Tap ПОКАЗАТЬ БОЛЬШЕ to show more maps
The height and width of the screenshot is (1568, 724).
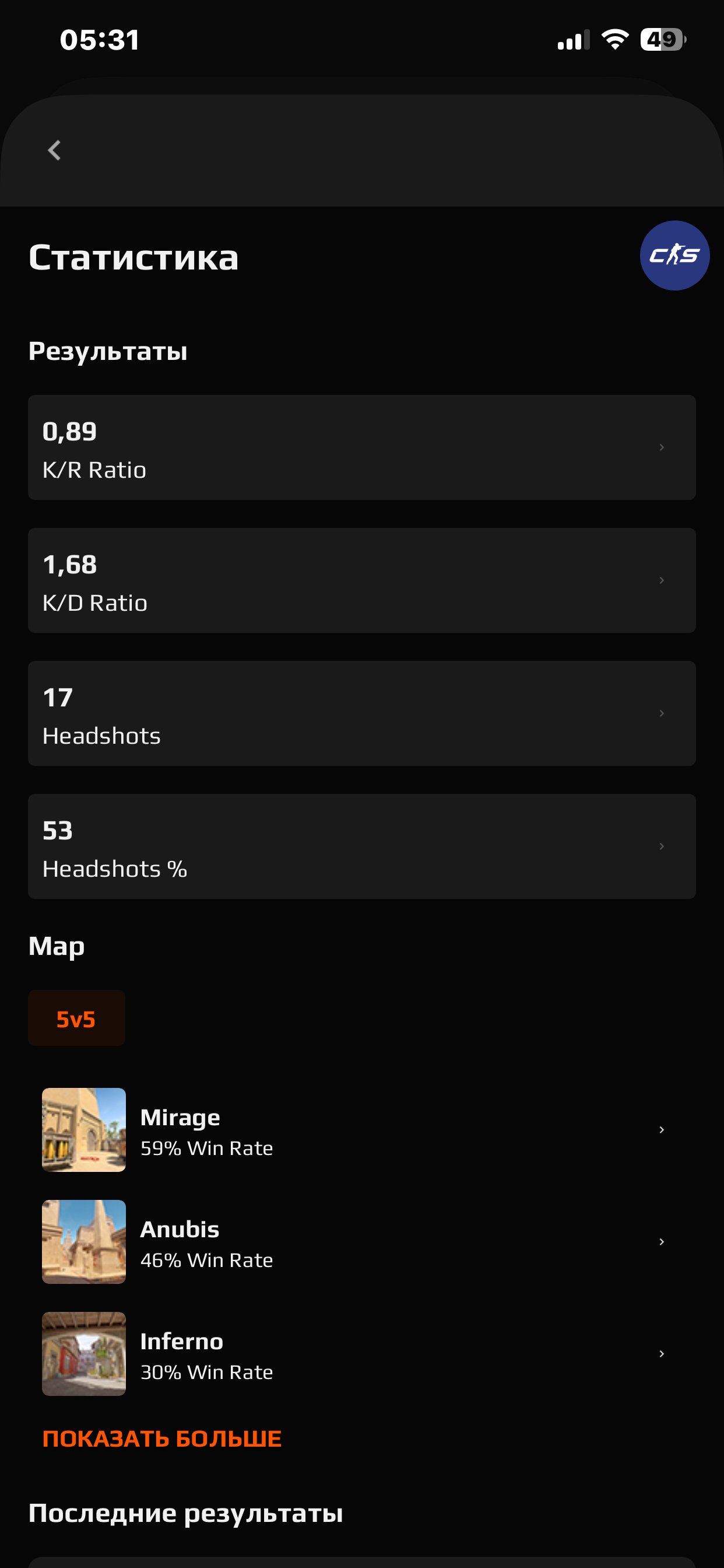161,1438
